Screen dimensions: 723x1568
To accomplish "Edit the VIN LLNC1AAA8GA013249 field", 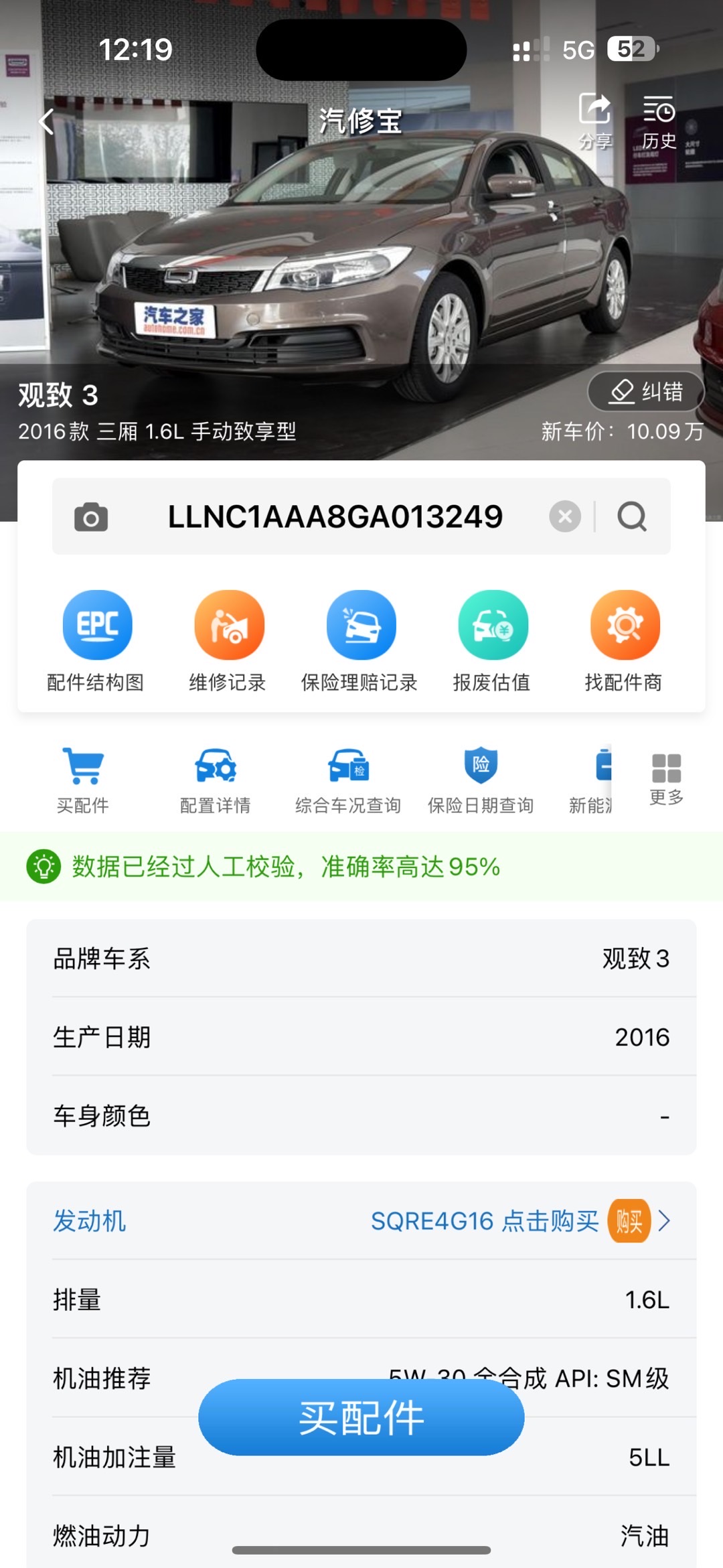I will click(x=335, y=516).
